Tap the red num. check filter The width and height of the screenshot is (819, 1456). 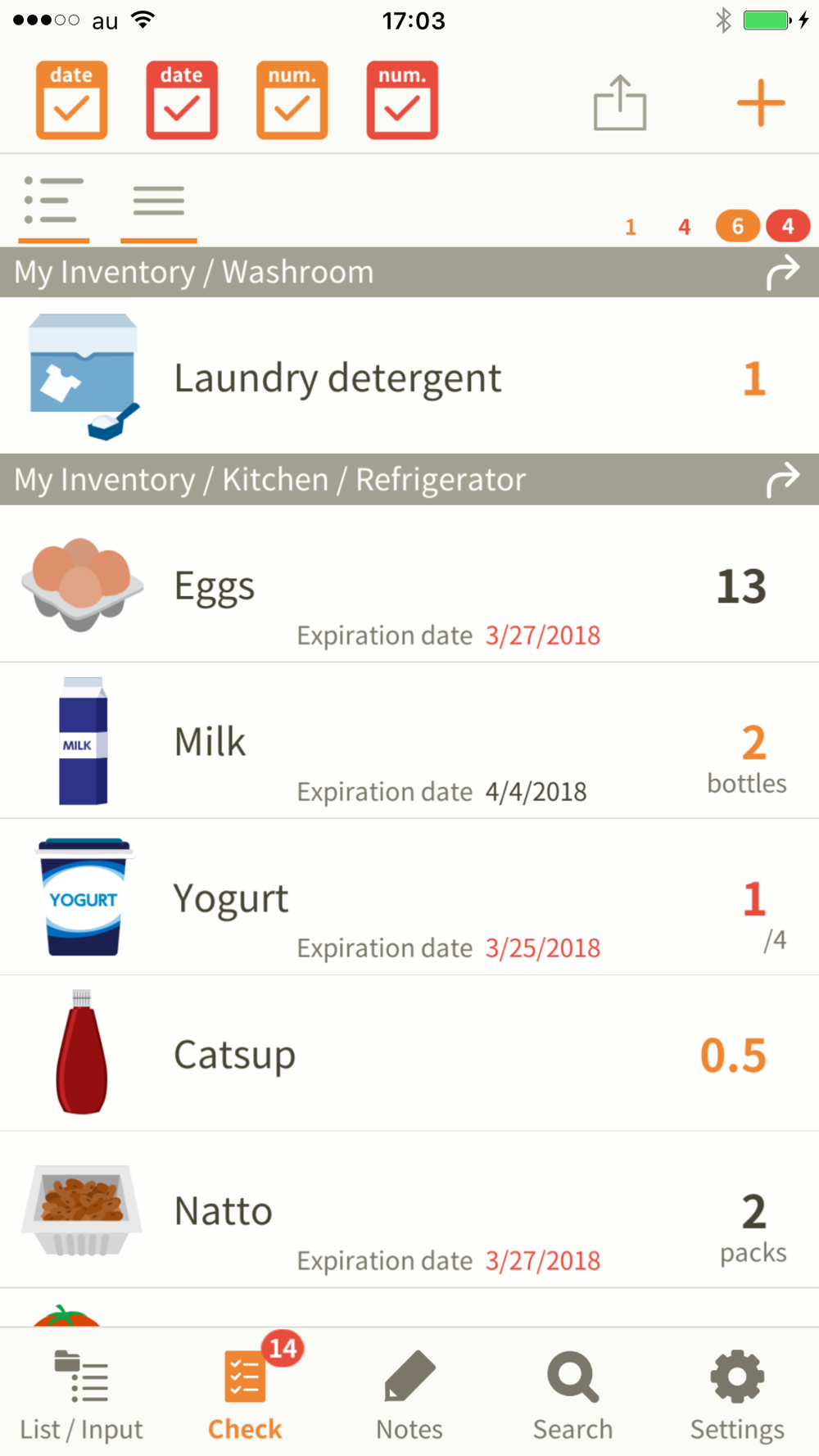[402, 100]
